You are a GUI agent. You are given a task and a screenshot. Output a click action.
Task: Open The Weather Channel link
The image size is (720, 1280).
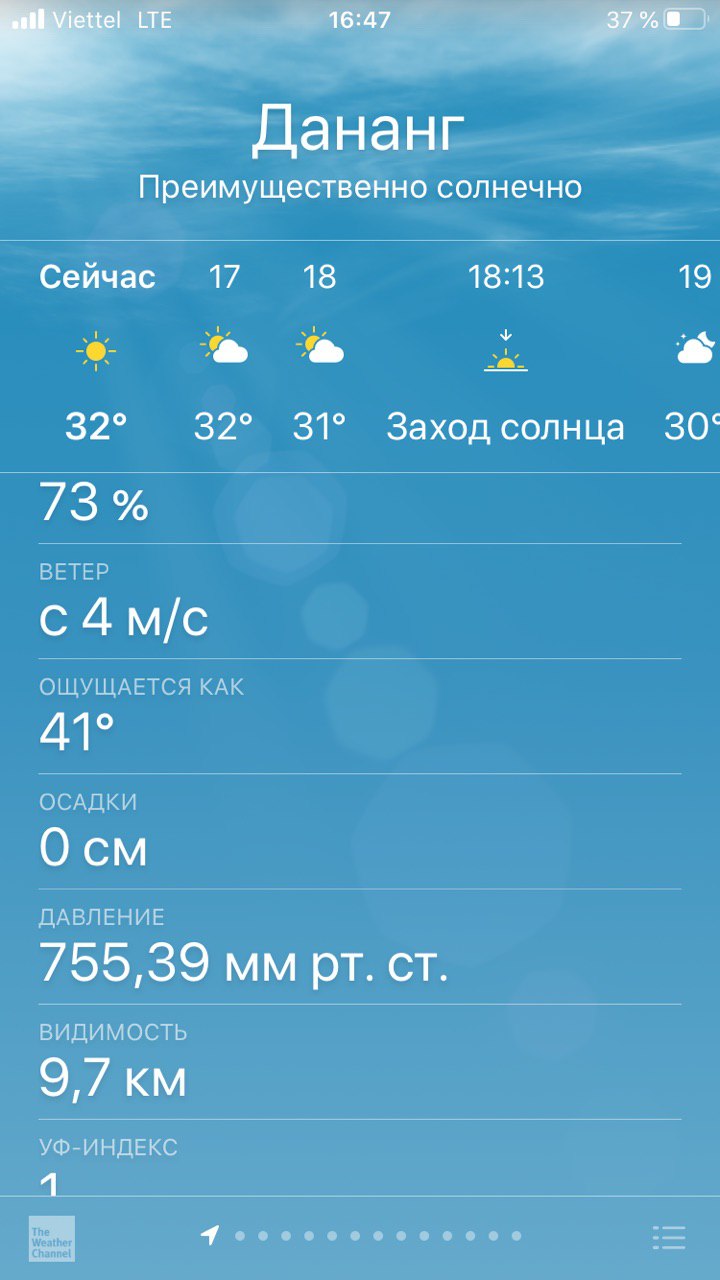(51, 1238)
